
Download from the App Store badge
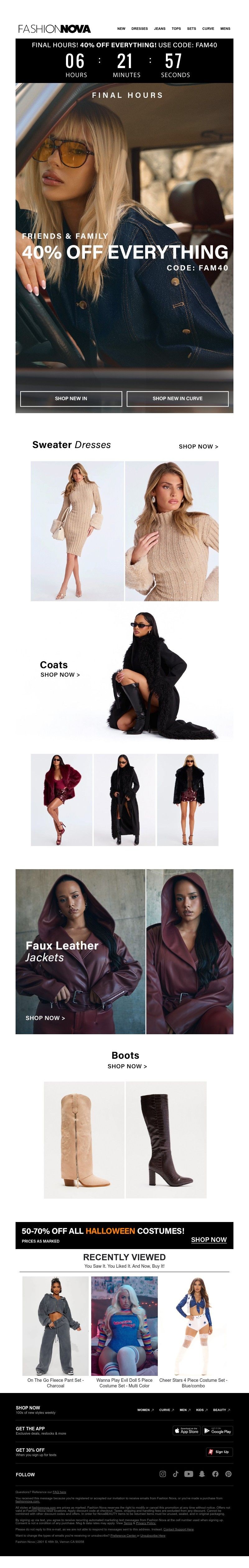click(187, 1430)
